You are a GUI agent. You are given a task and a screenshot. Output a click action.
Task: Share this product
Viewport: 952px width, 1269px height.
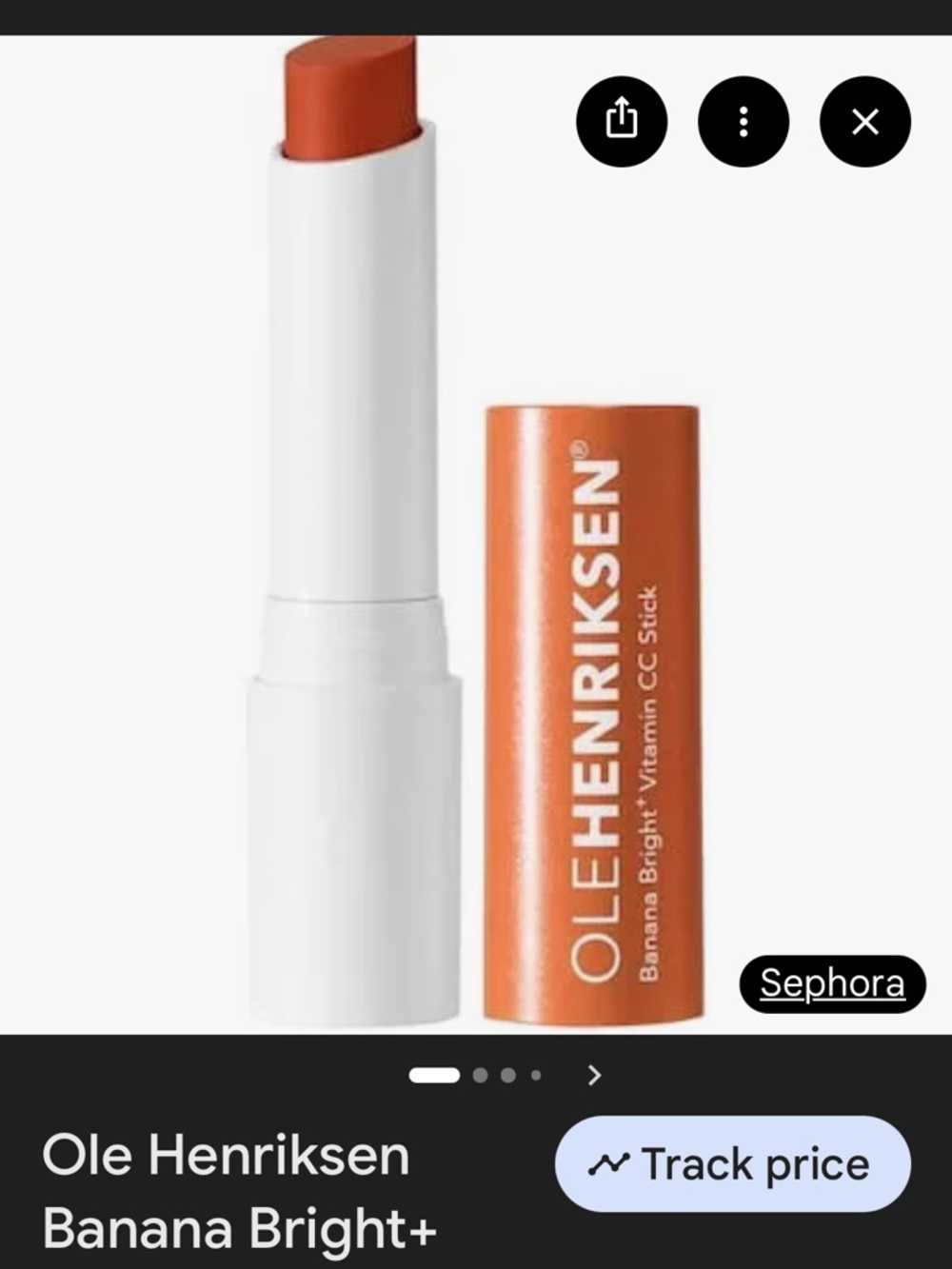(x=622, y=122)
